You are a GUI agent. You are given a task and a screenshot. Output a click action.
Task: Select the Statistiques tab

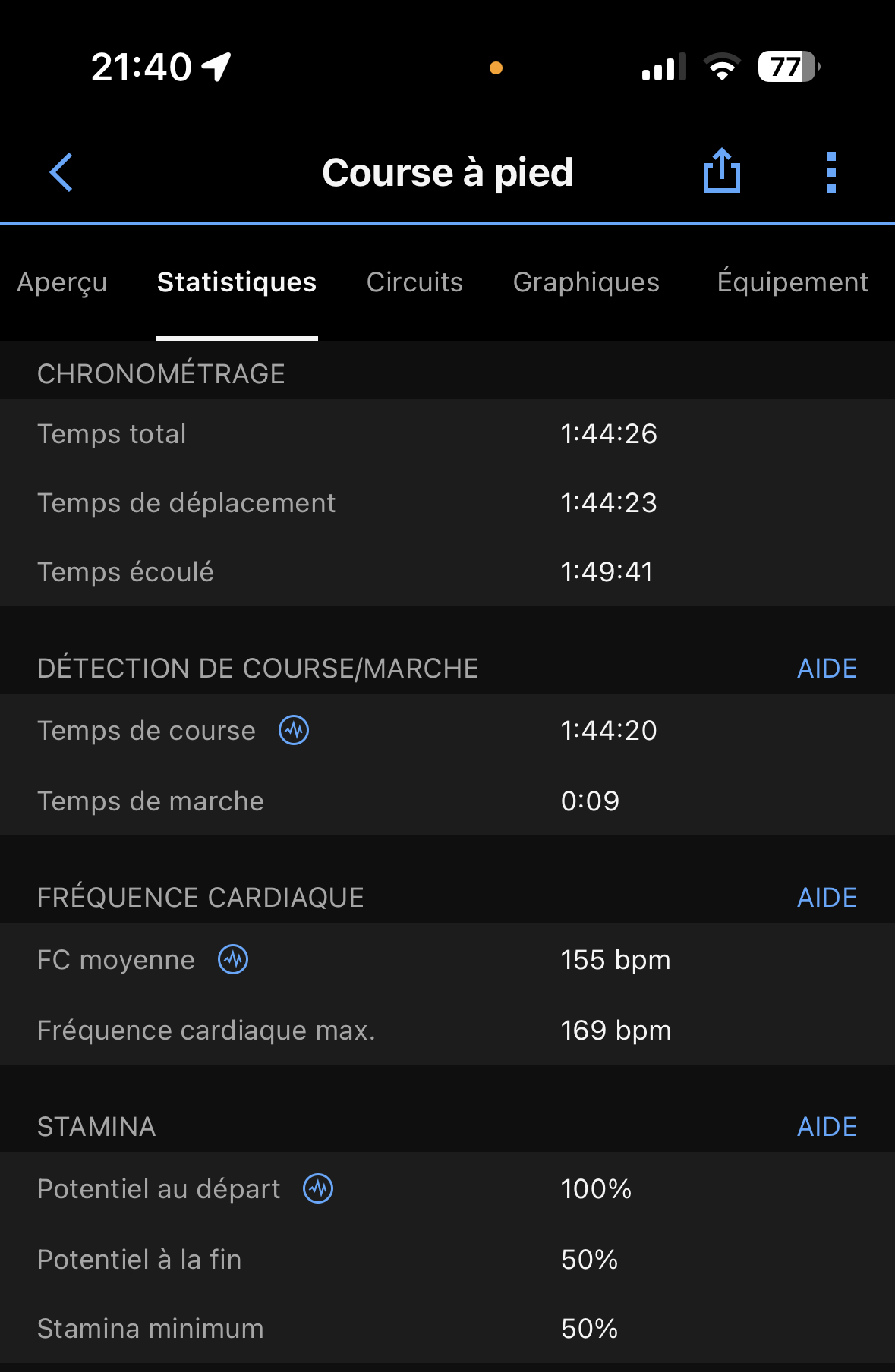click(237, 282)
